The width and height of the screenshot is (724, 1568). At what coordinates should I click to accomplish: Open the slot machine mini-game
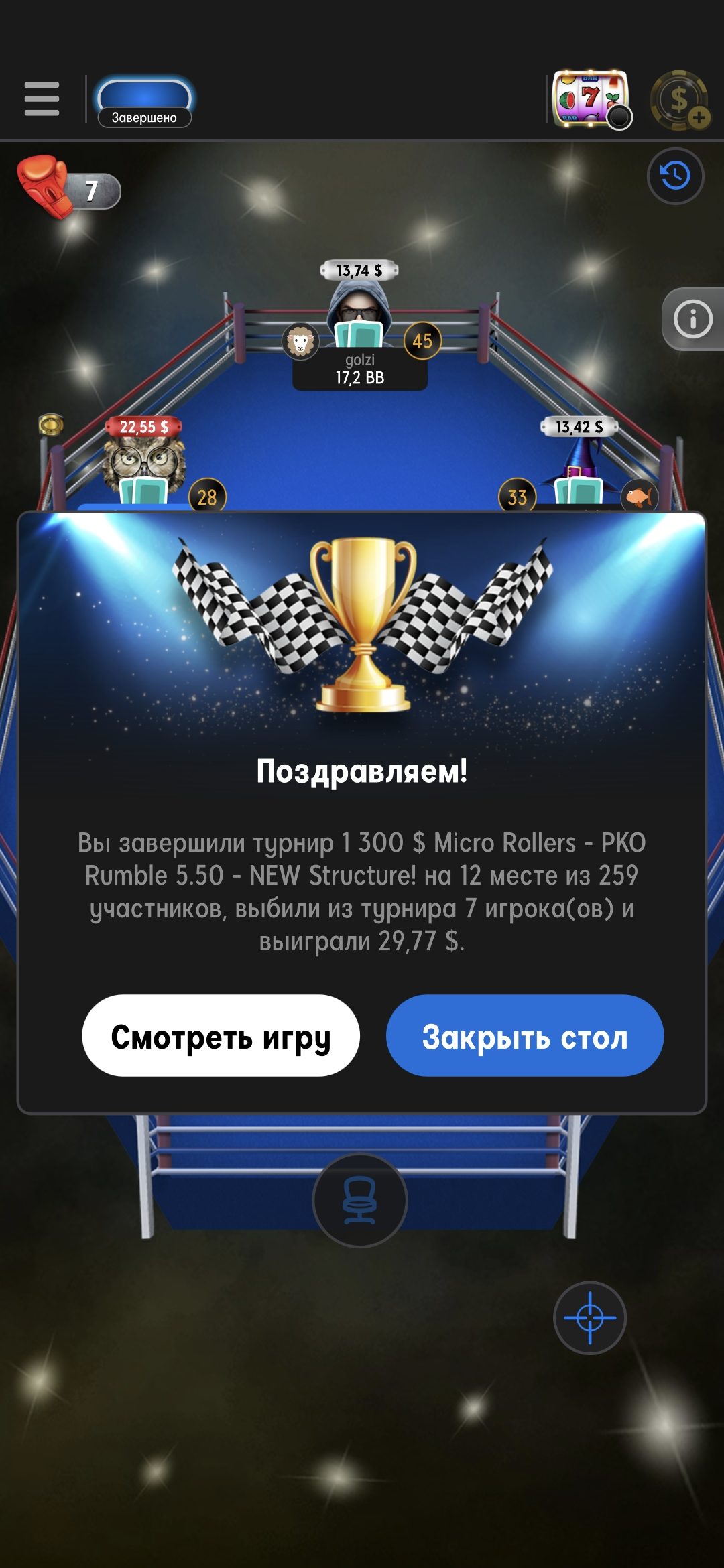coord(591,99)
